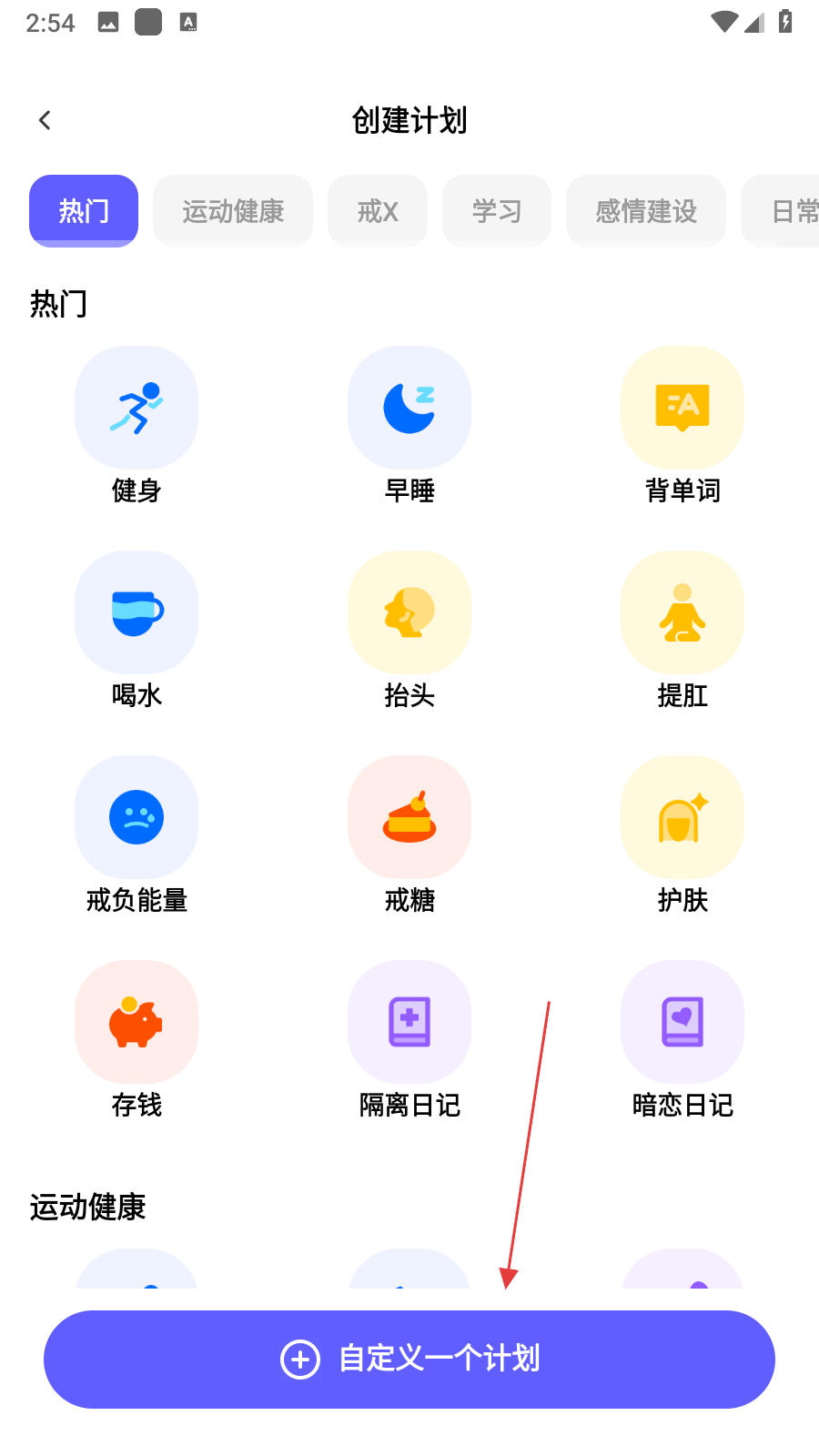Open the 学习 category tab

pyautogui.click(x=497, y=211)
